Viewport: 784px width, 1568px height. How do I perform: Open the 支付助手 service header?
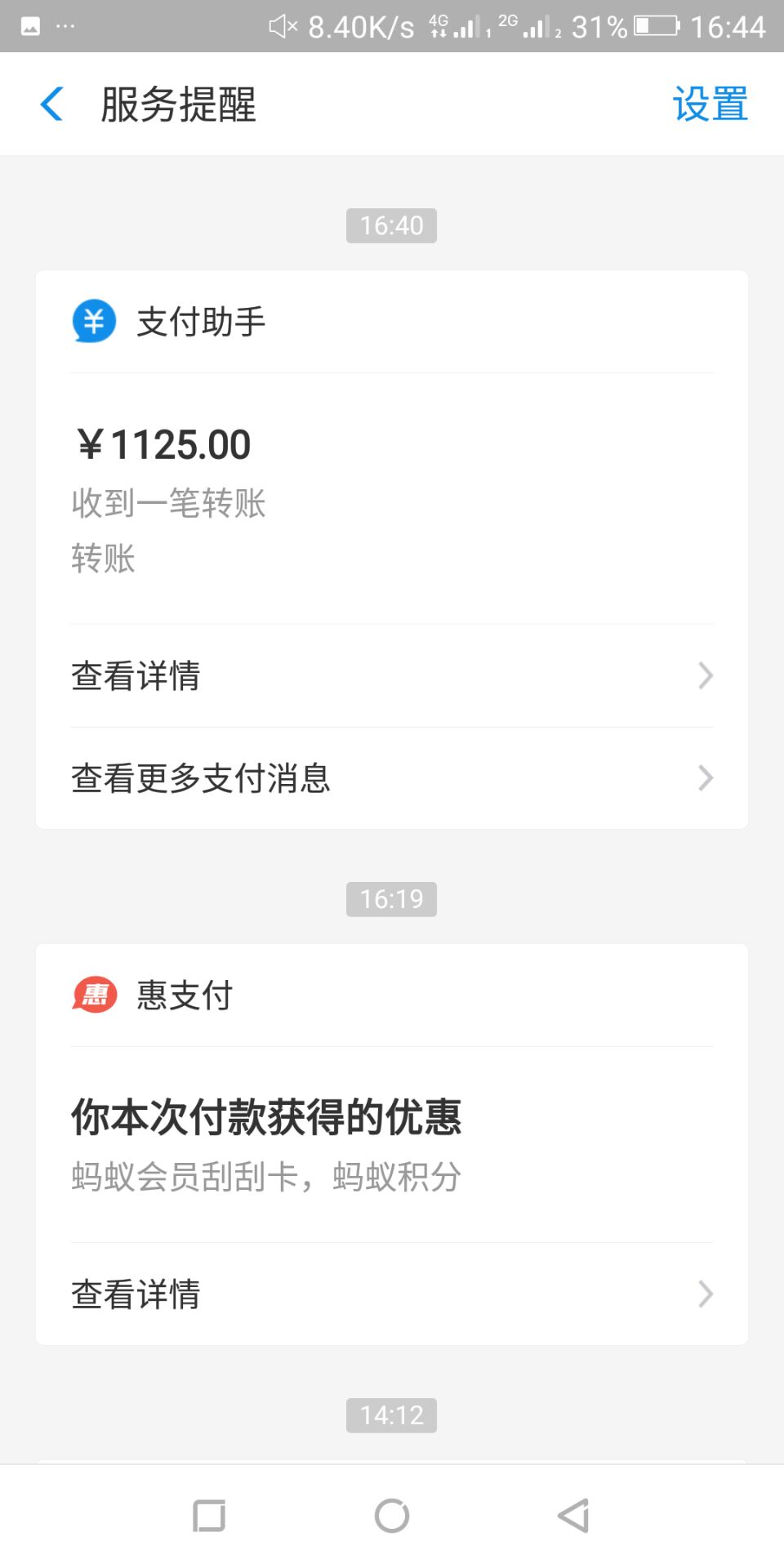click(x=392, y=322)
